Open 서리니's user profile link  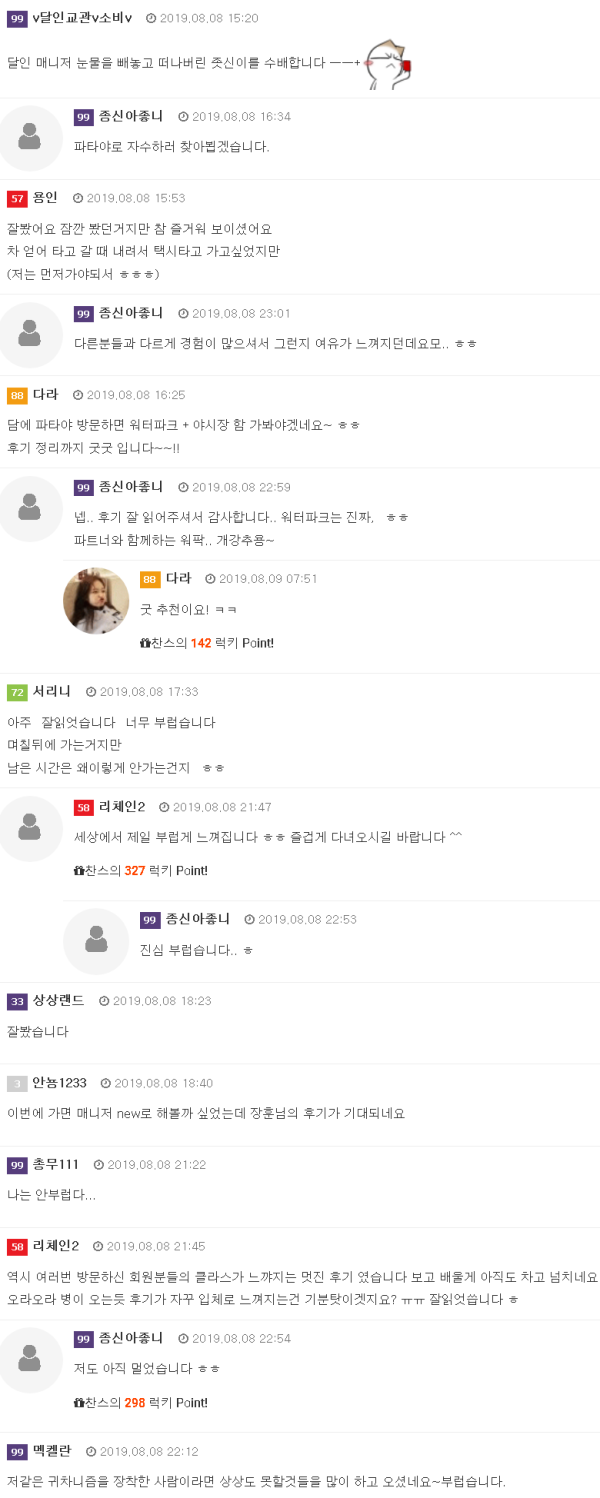(52, 691)
